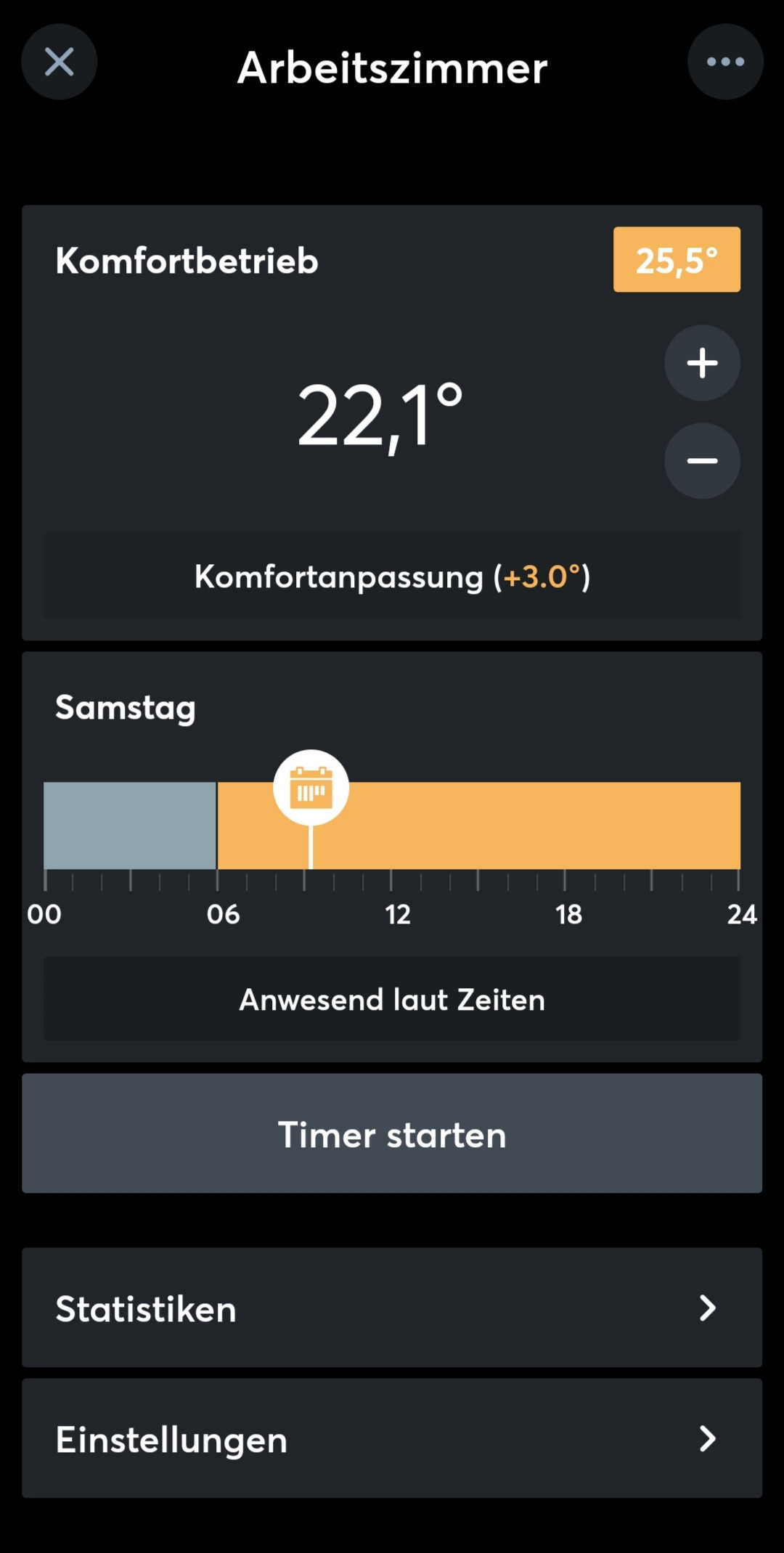The image size is (784, 1553).
Task: Open Einstellungen
Action: [x=392, y=1438]
